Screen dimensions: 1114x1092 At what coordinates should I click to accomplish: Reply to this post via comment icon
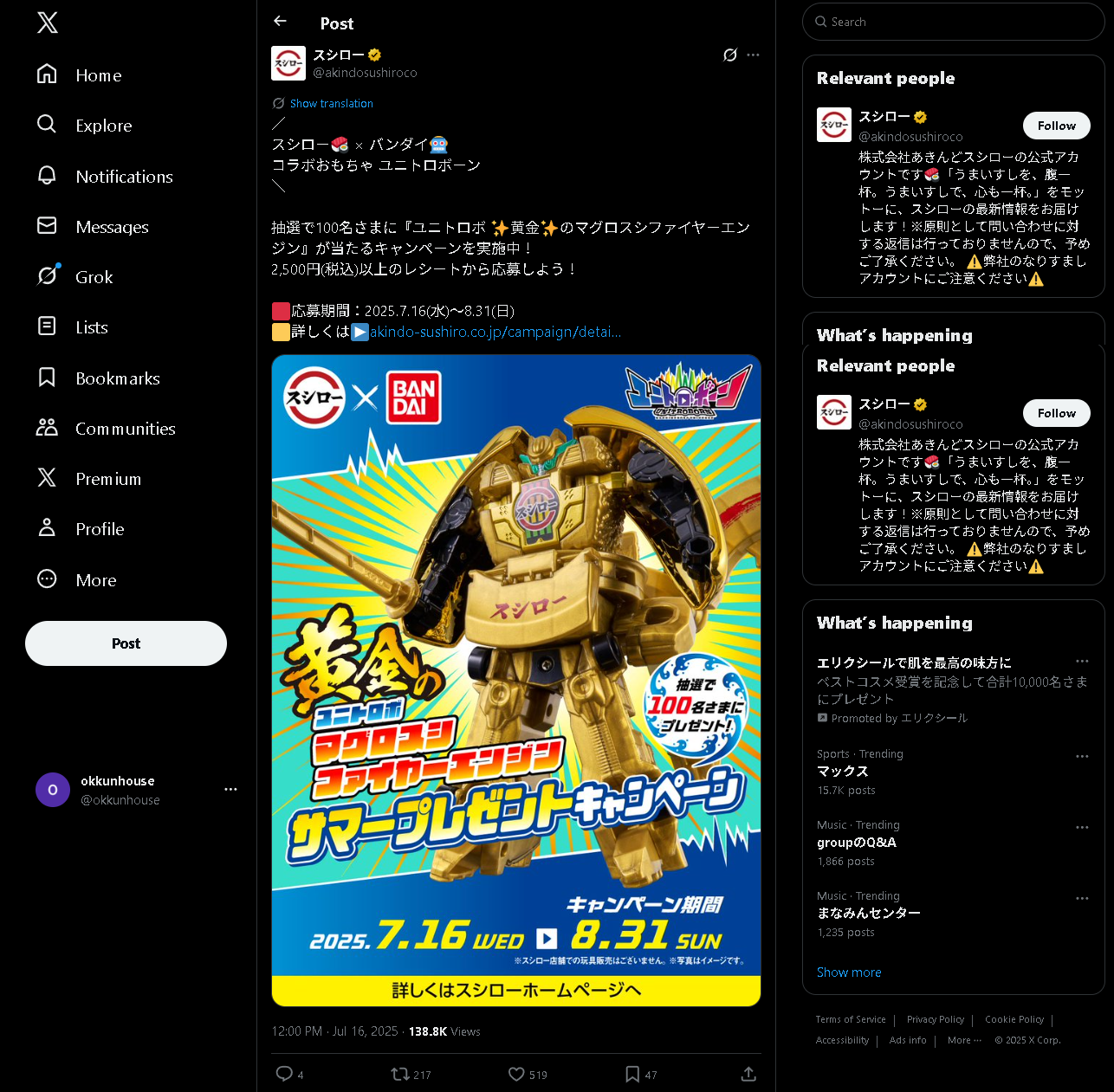[284, 1074]
